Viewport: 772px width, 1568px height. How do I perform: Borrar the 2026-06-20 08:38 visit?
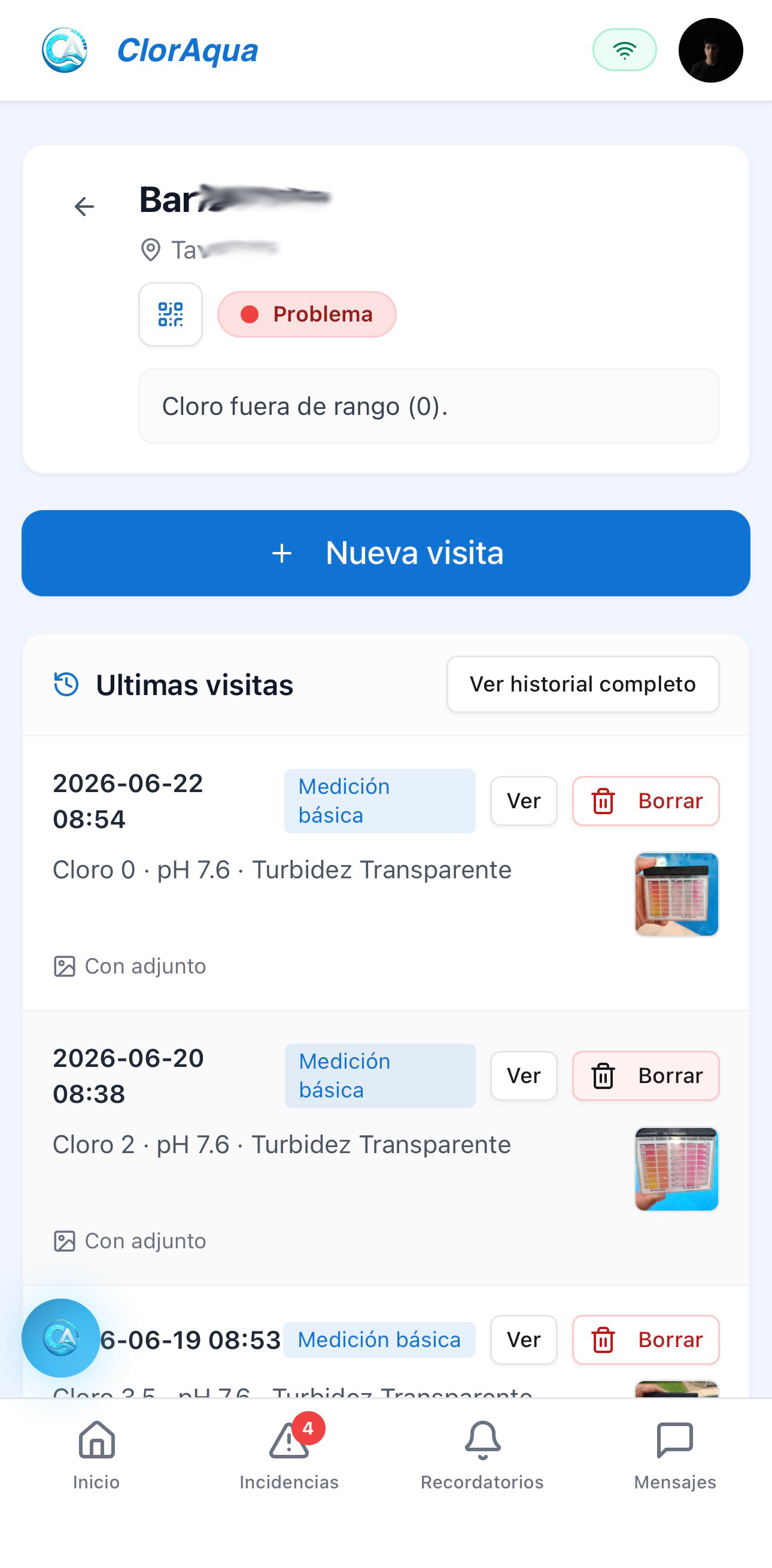point(646,1075)
